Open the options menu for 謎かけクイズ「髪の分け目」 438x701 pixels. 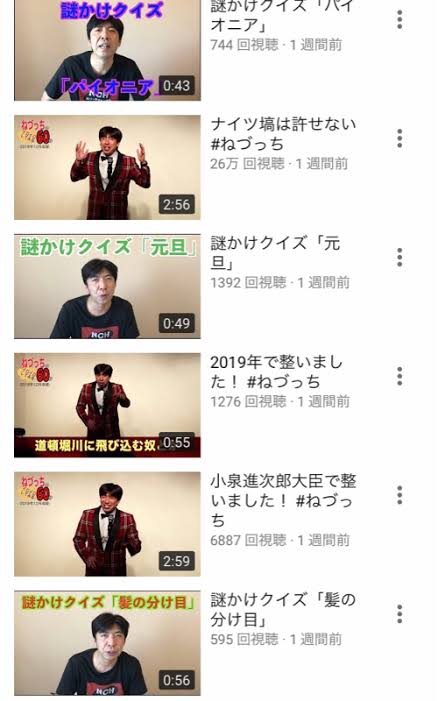tap(400, 614)
